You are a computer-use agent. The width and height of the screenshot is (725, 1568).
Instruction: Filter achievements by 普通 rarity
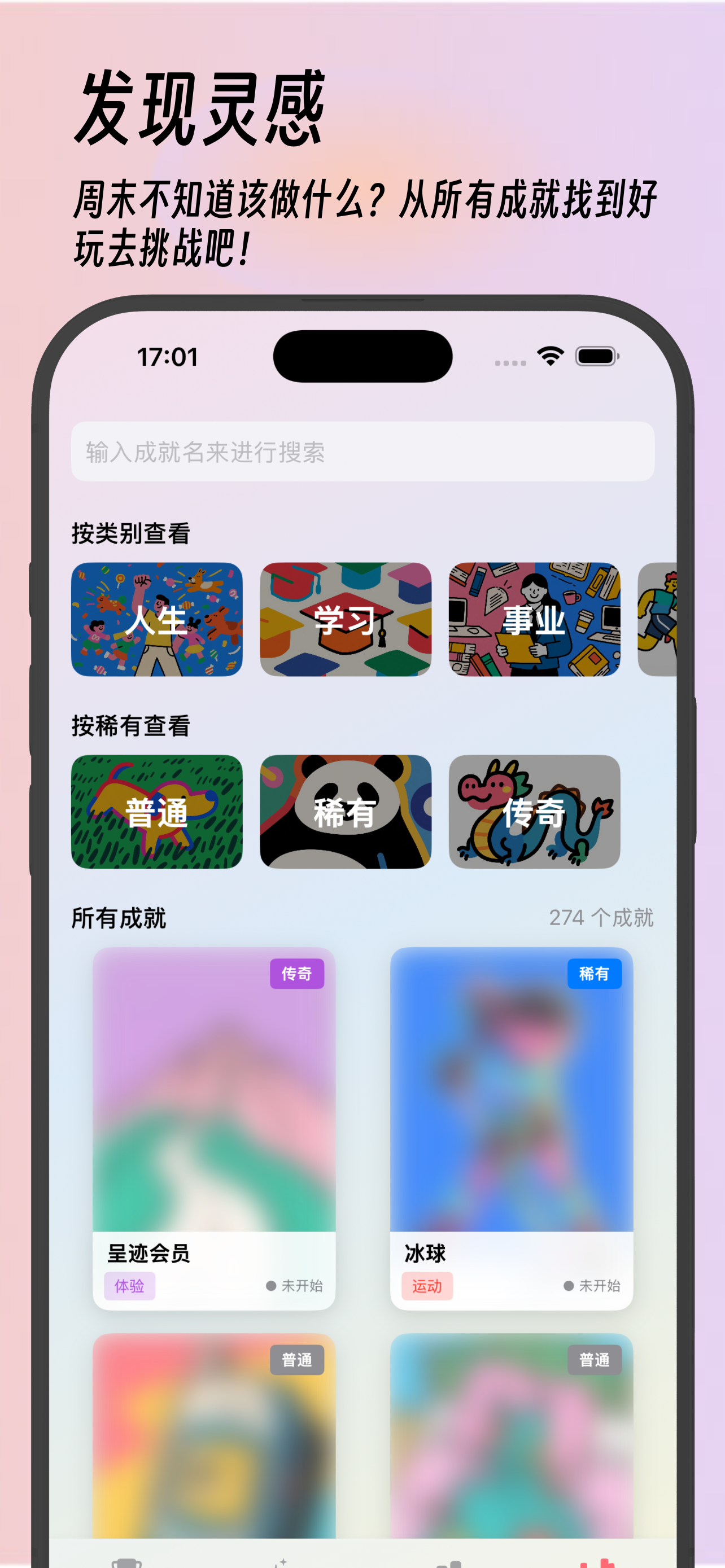coord(156,814)
